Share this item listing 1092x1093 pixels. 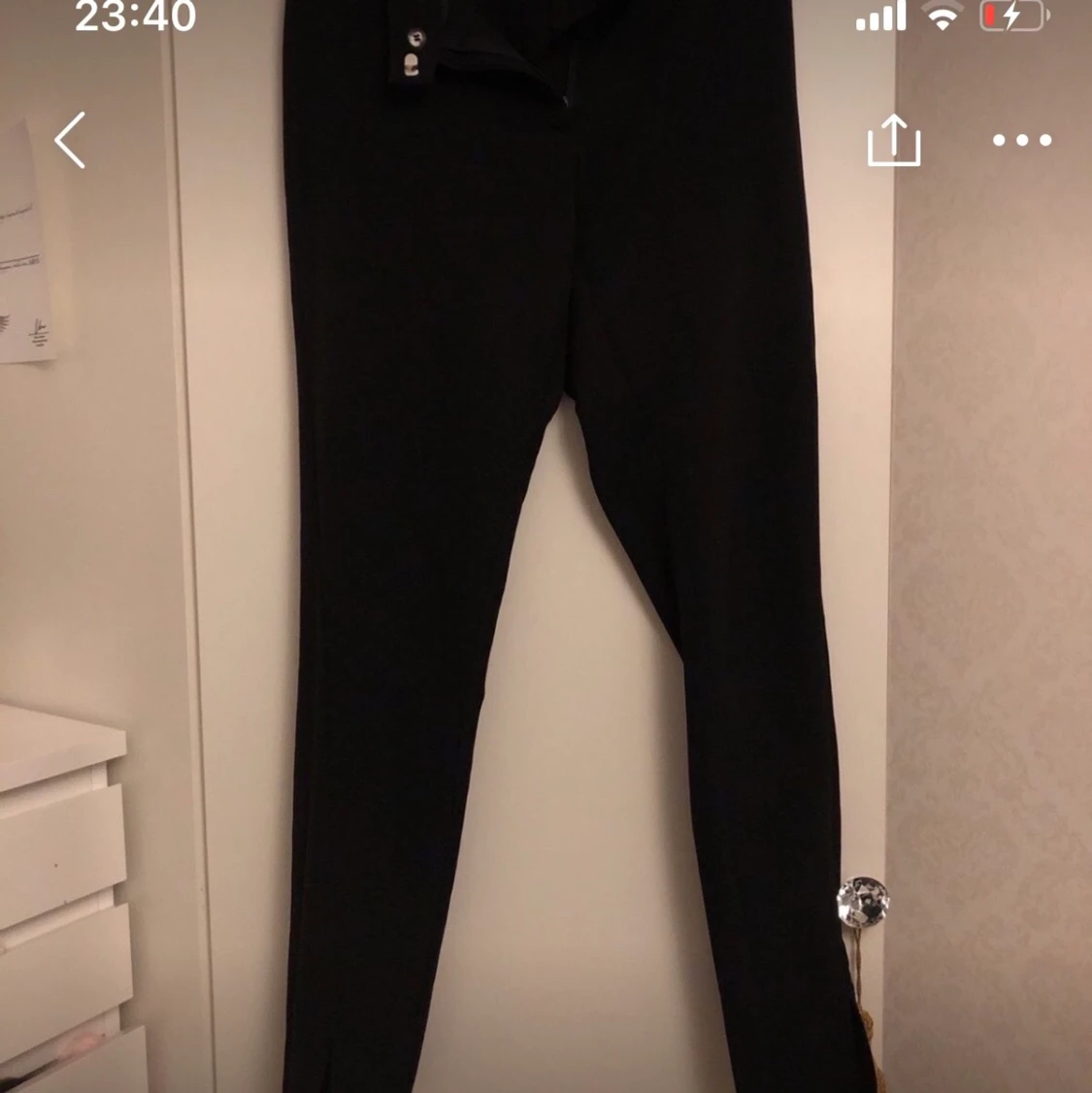(x=893, y=141)
